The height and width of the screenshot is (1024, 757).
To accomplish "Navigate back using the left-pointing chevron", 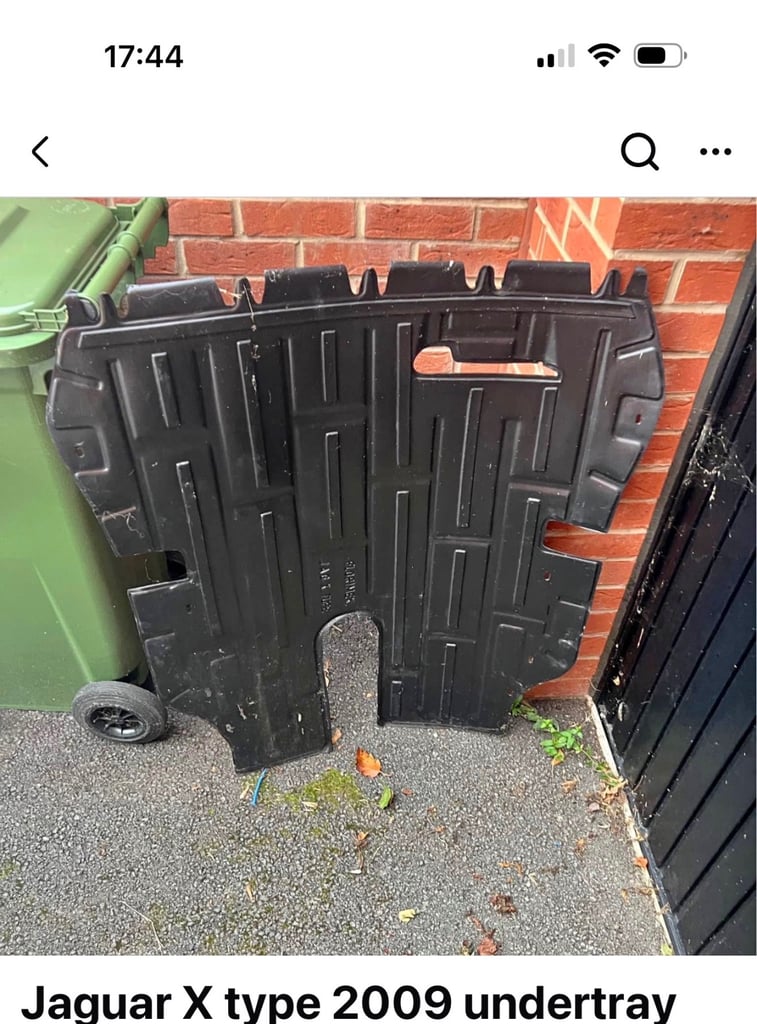I will pos(40,150).
